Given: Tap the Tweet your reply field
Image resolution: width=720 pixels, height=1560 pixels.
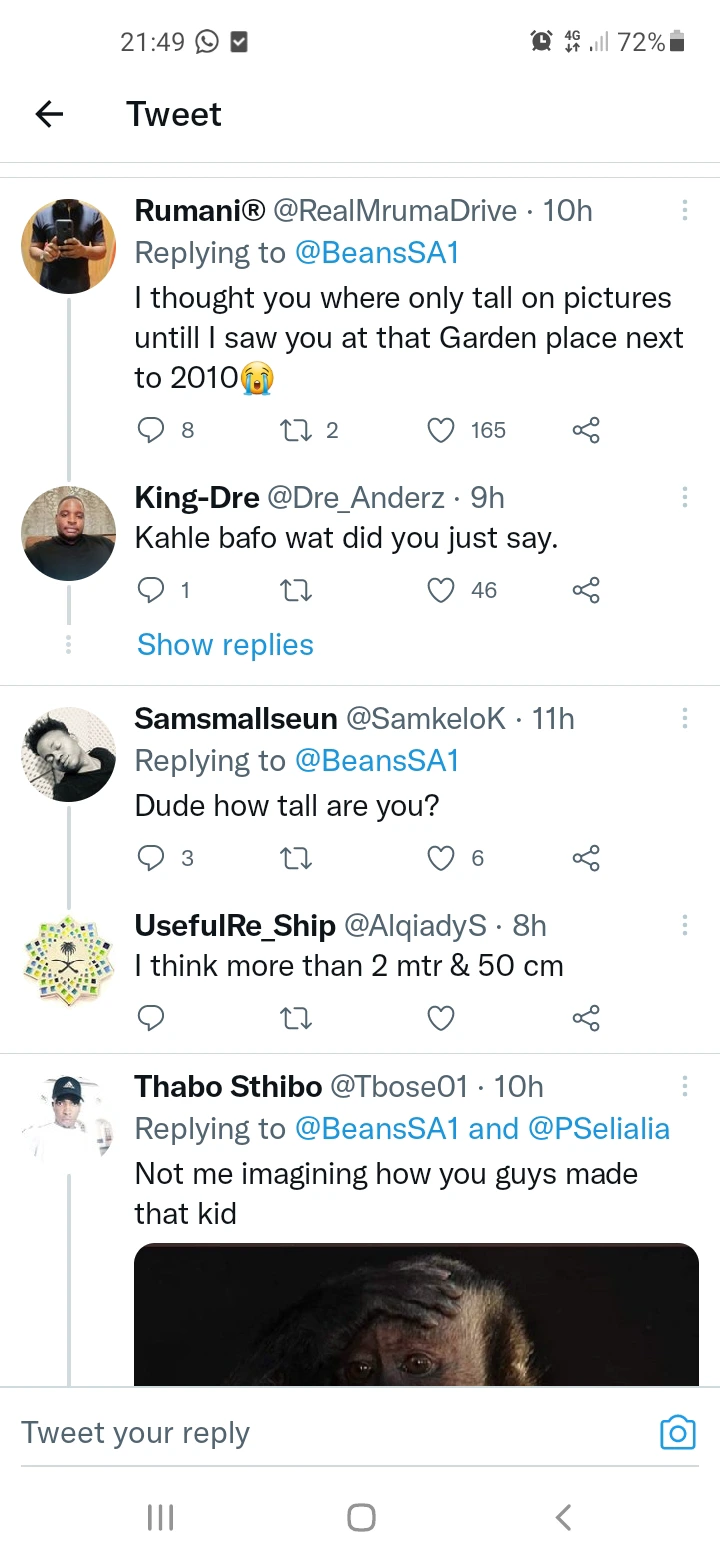Looking at the screenshot, I should coord(330,1433).
